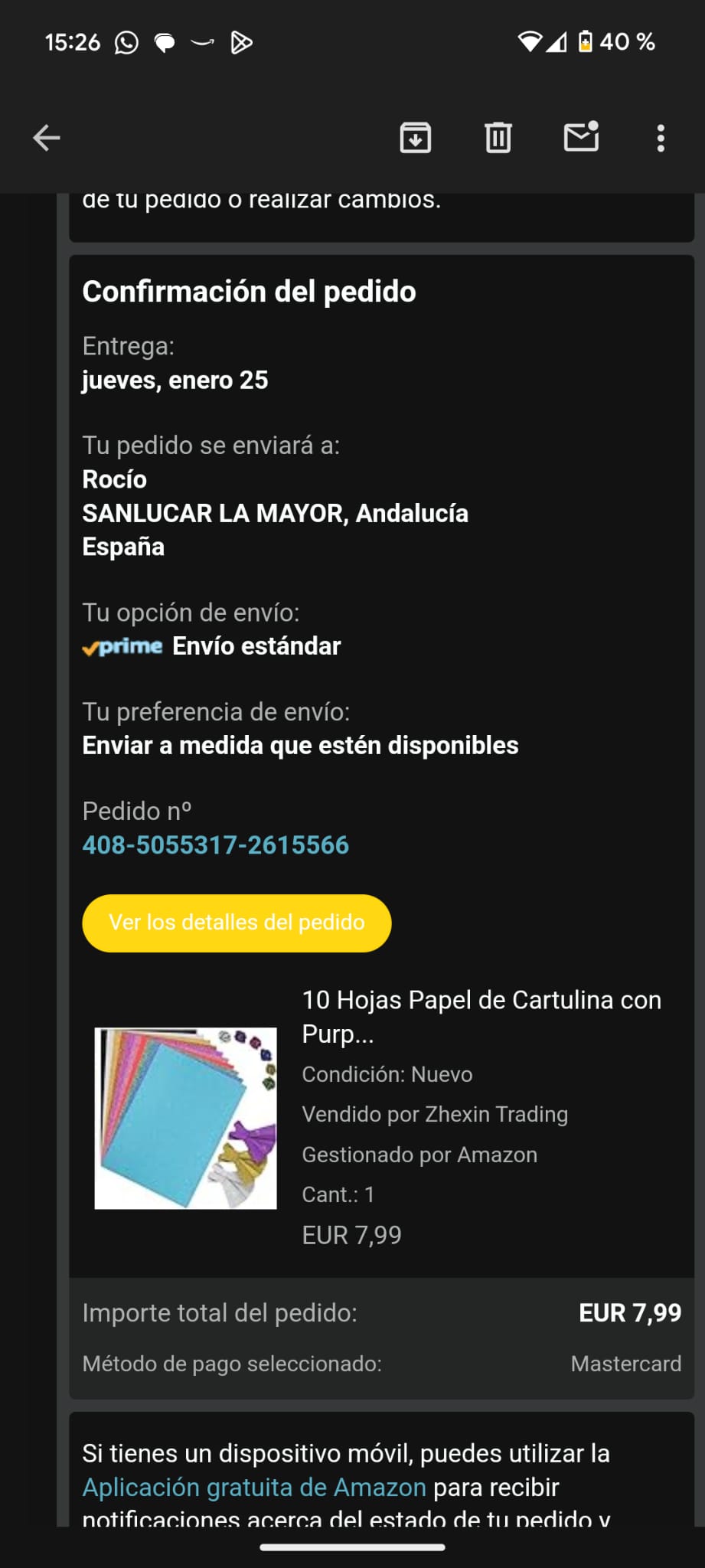Open the cardstock paper product image
The width and height of the screenshot is (705, 1568).
point(185,1119)
